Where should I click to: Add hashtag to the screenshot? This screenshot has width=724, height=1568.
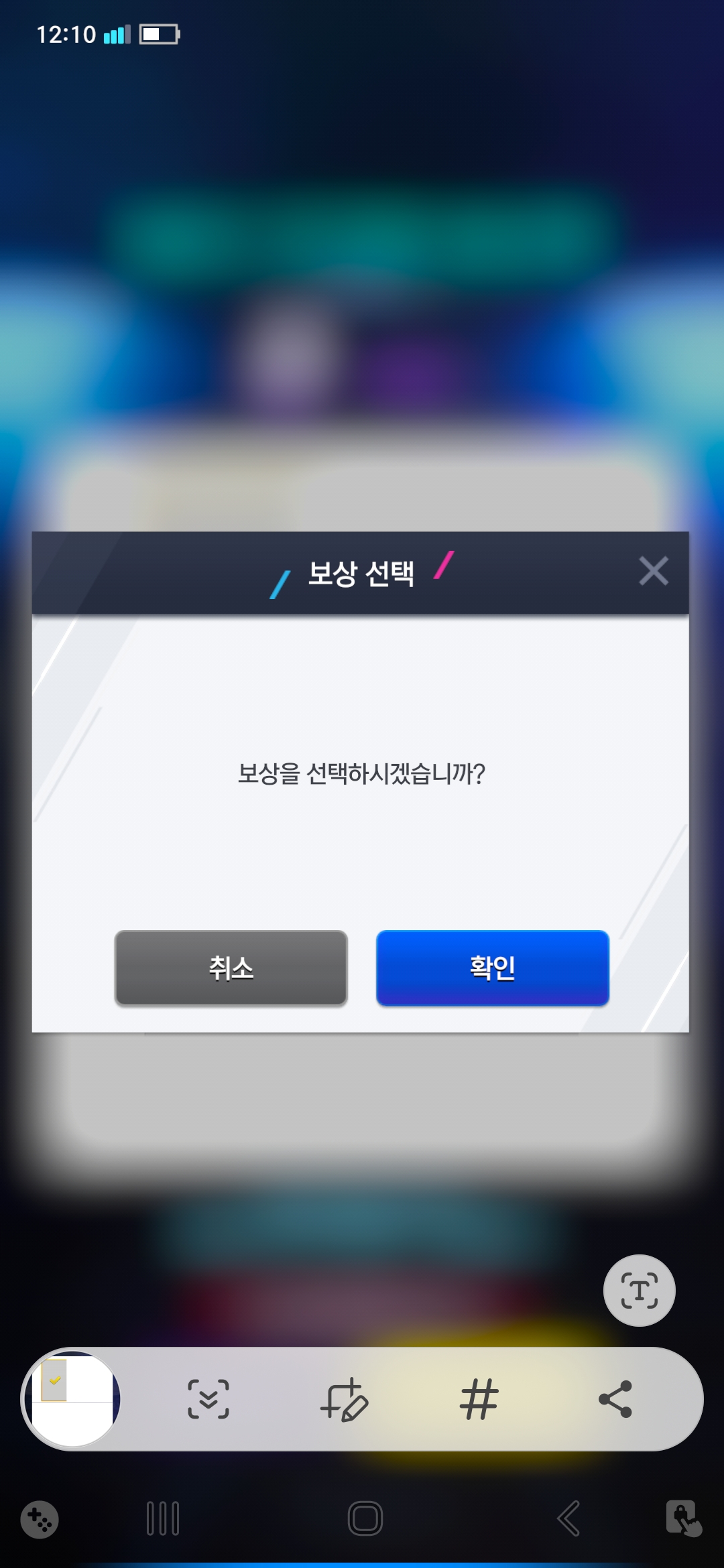pyautogui.click(x=479, y=1399)
